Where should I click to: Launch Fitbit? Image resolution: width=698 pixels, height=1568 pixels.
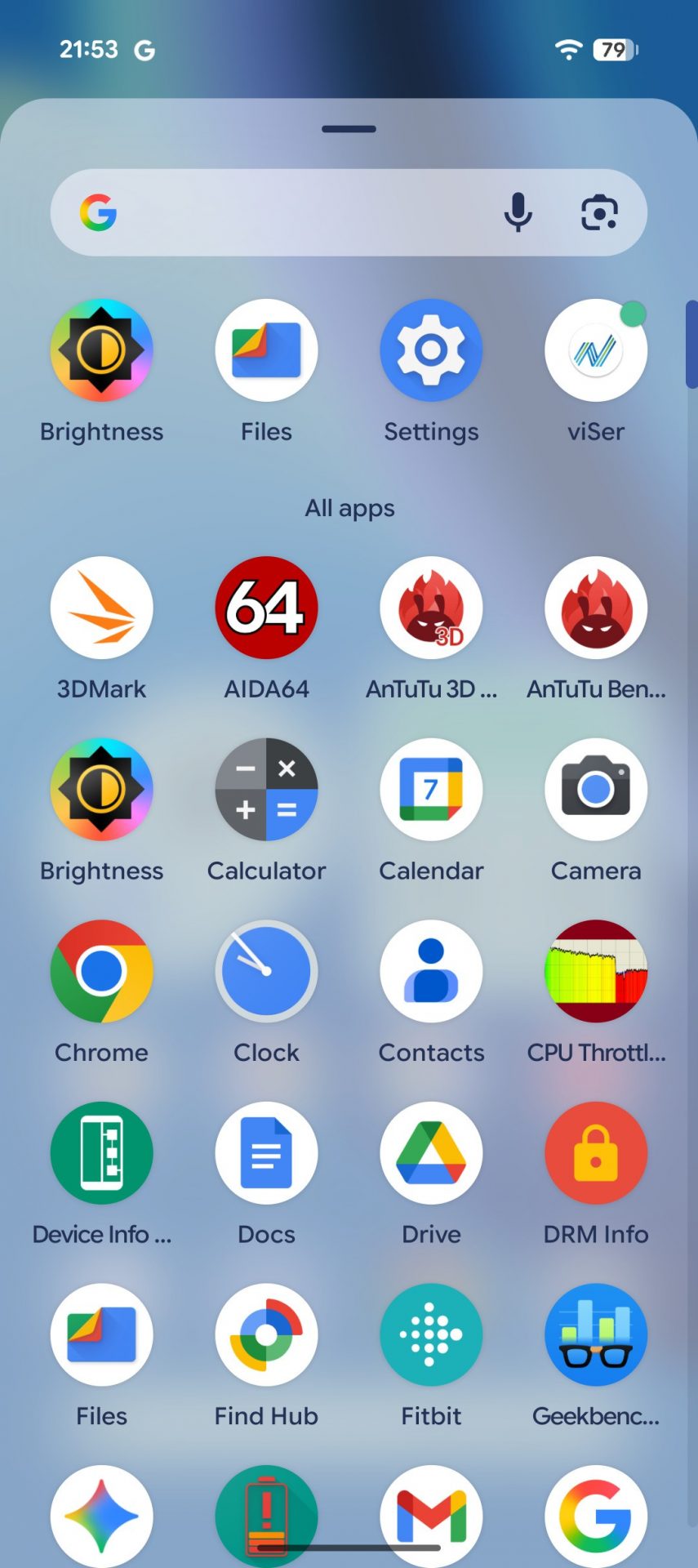click(431, 1335)
